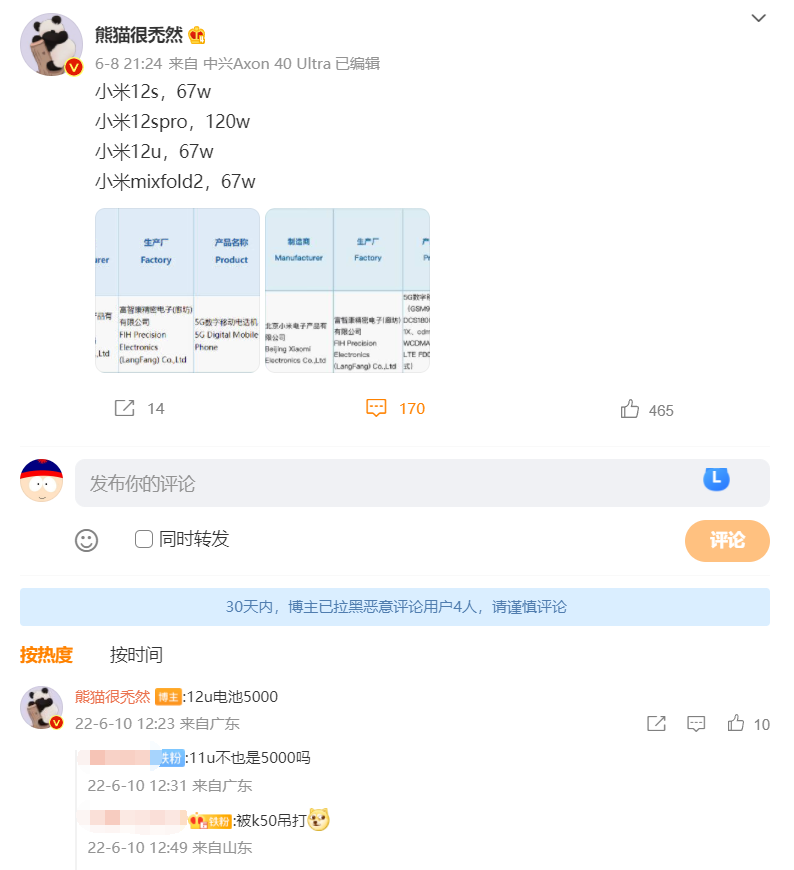The image size is (794, 870).
Task: Click the poster's panda avatar
Action: 50,44
